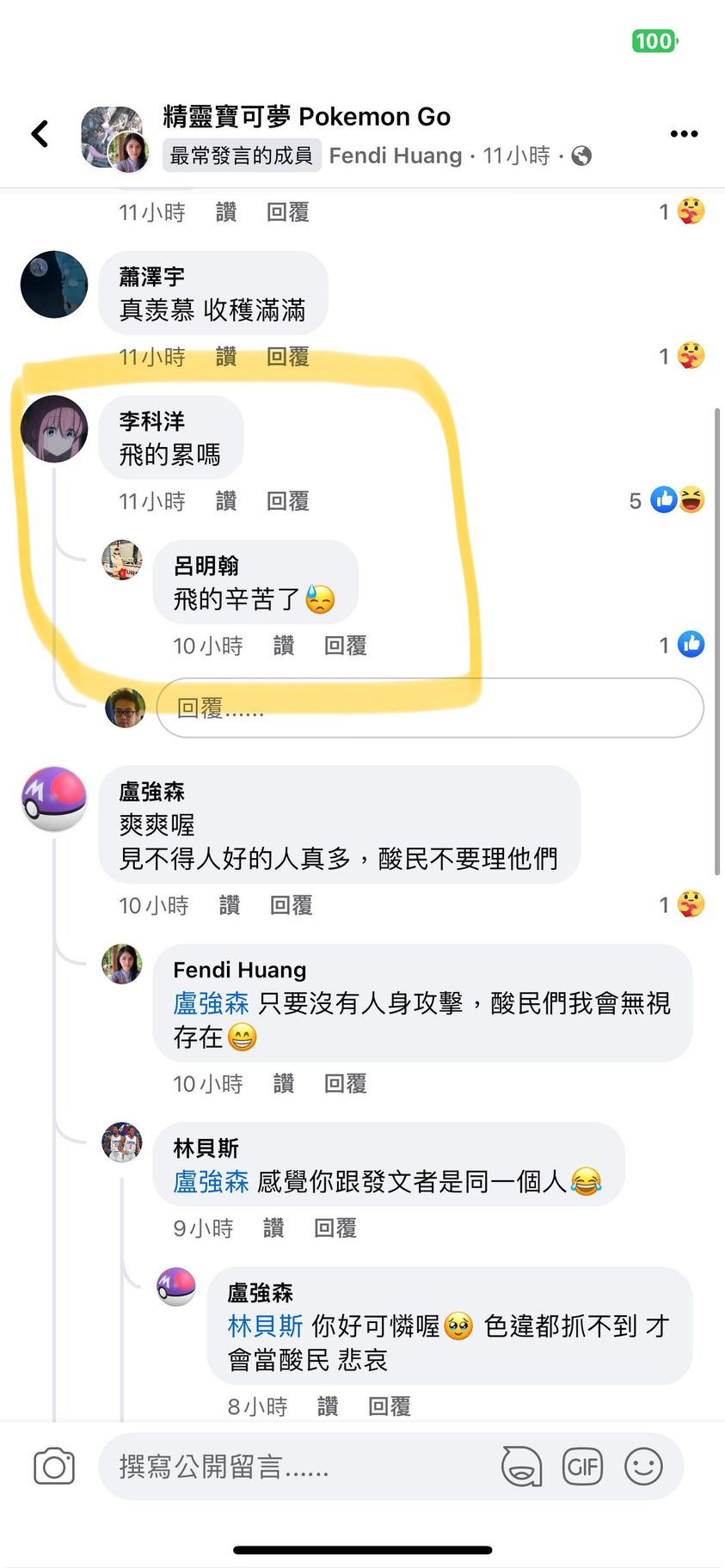
Task: Reply to Fendi Huang's comment
Action: (345, 1084)
